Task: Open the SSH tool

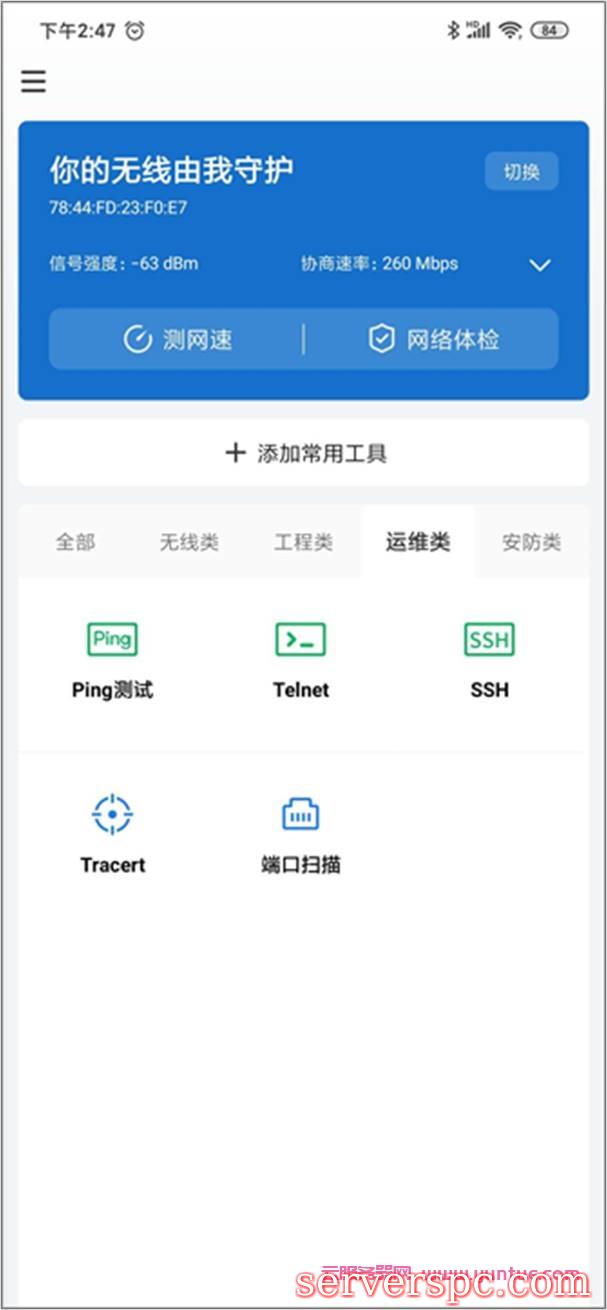Action: click(x=489, y=659)
